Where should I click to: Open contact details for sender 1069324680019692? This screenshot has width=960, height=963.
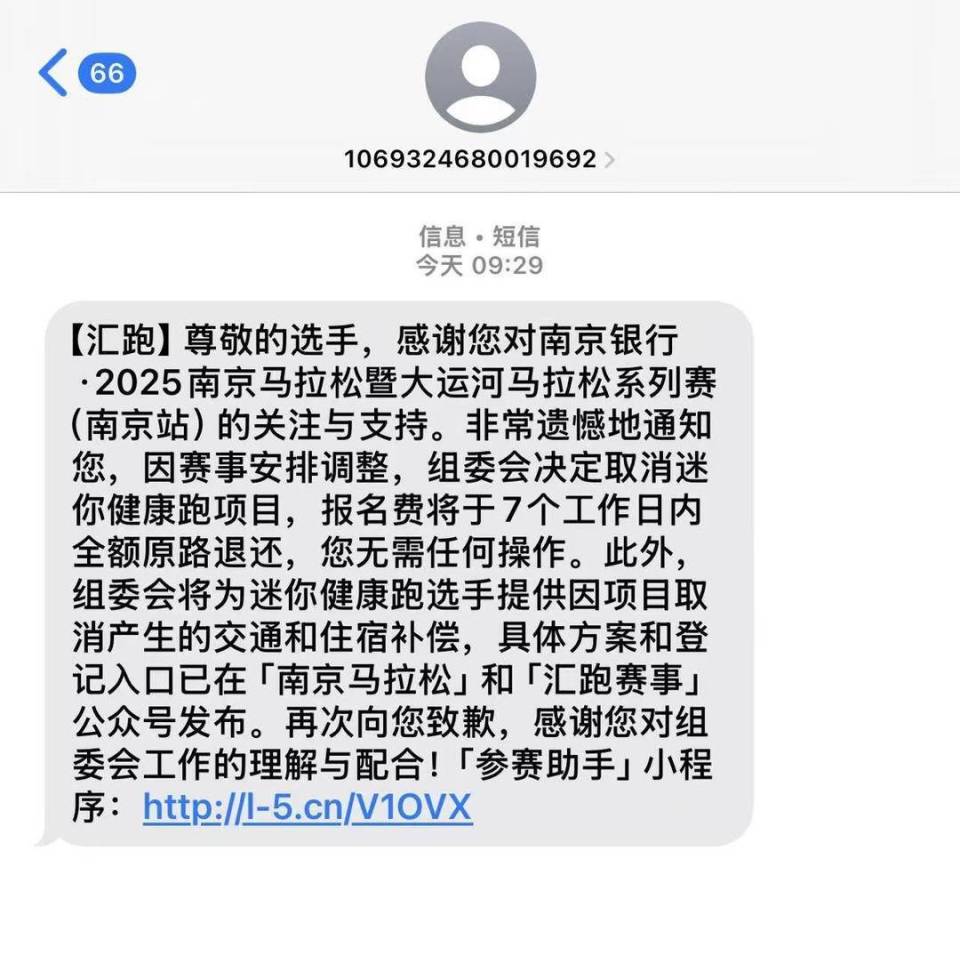(x=479, y=158)
